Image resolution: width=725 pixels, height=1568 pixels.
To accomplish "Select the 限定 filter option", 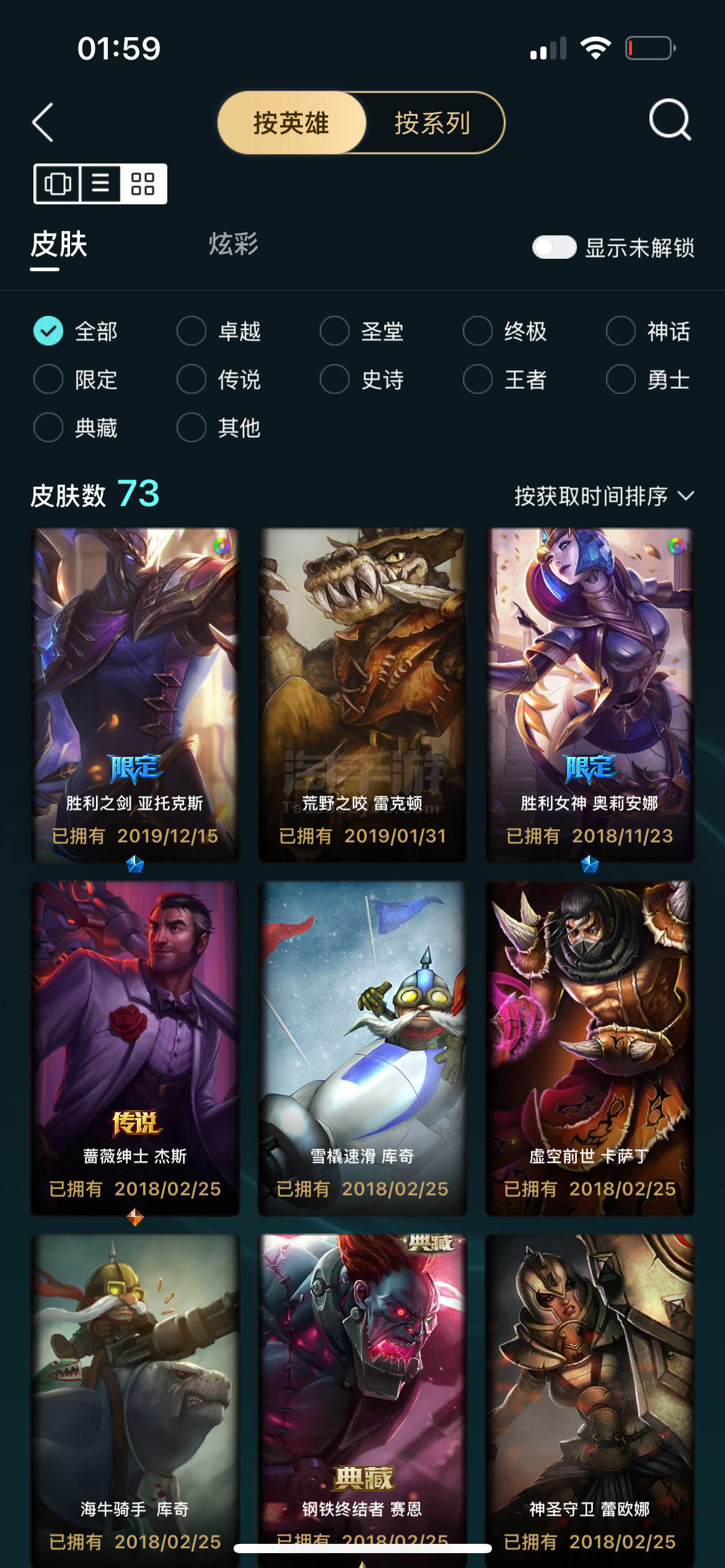I will coord(48,379).
